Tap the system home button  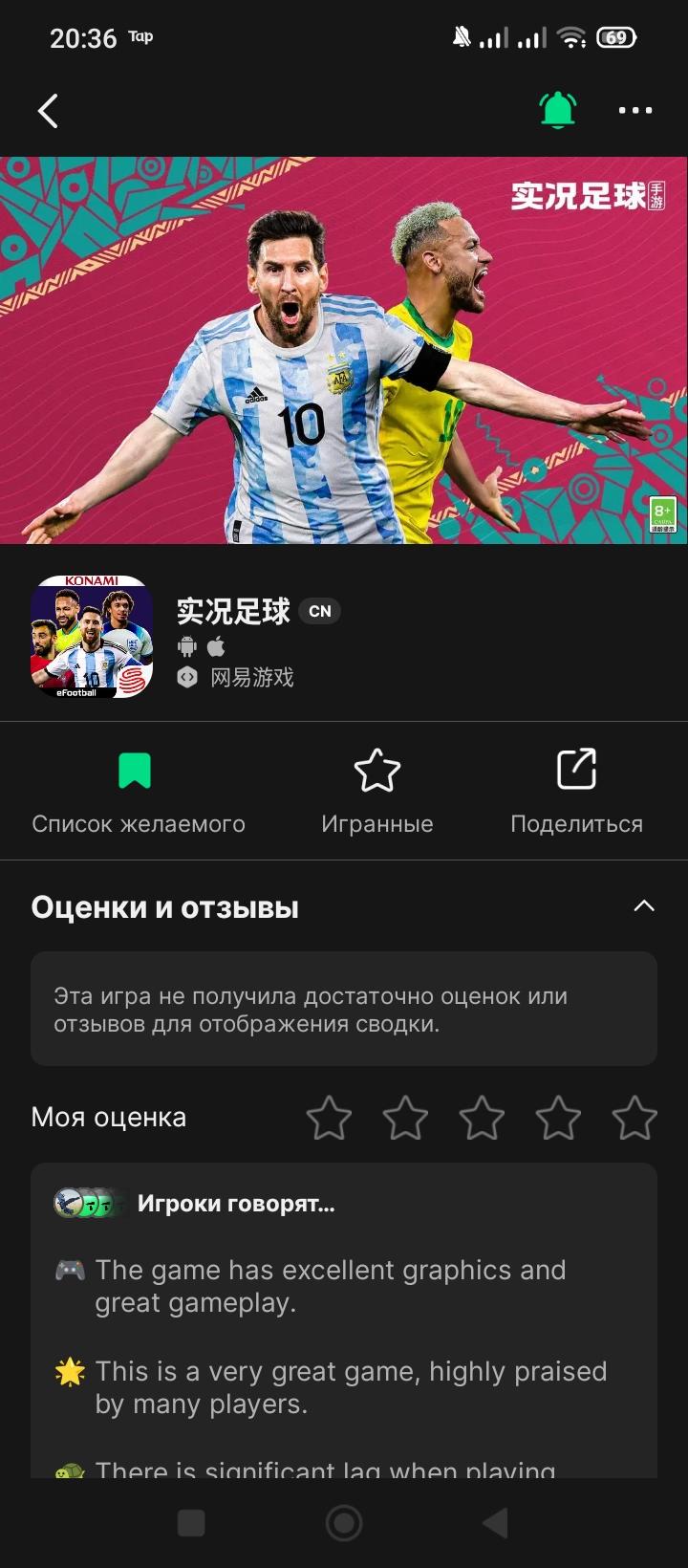(x=344, y=1523)
